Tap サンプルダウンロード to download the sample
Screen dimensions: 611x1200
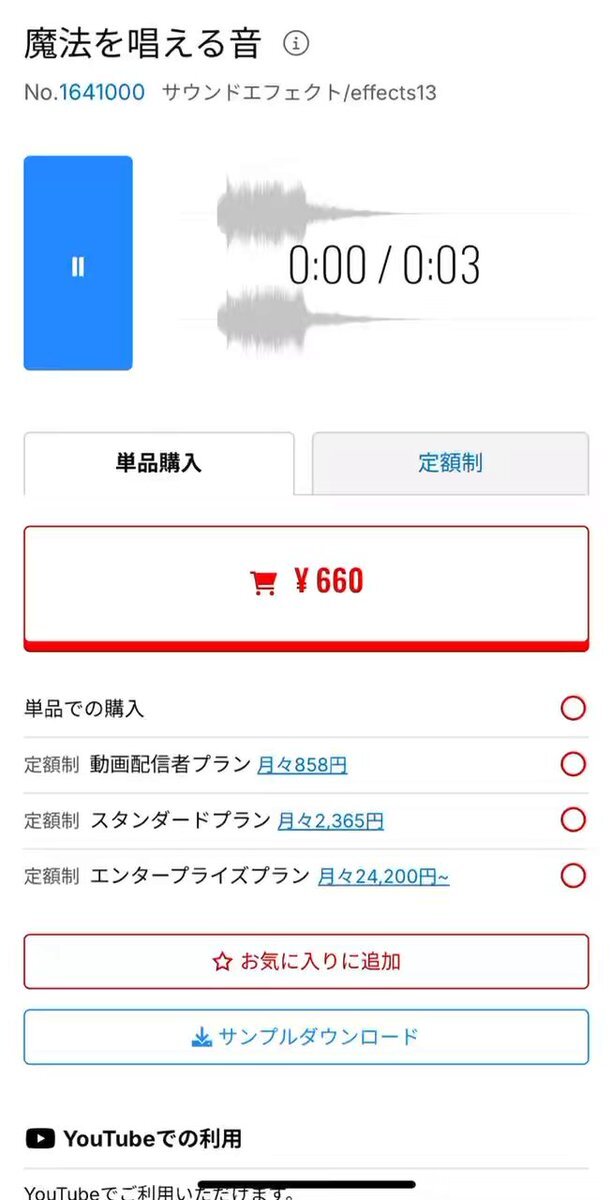tap(306, 1037)
